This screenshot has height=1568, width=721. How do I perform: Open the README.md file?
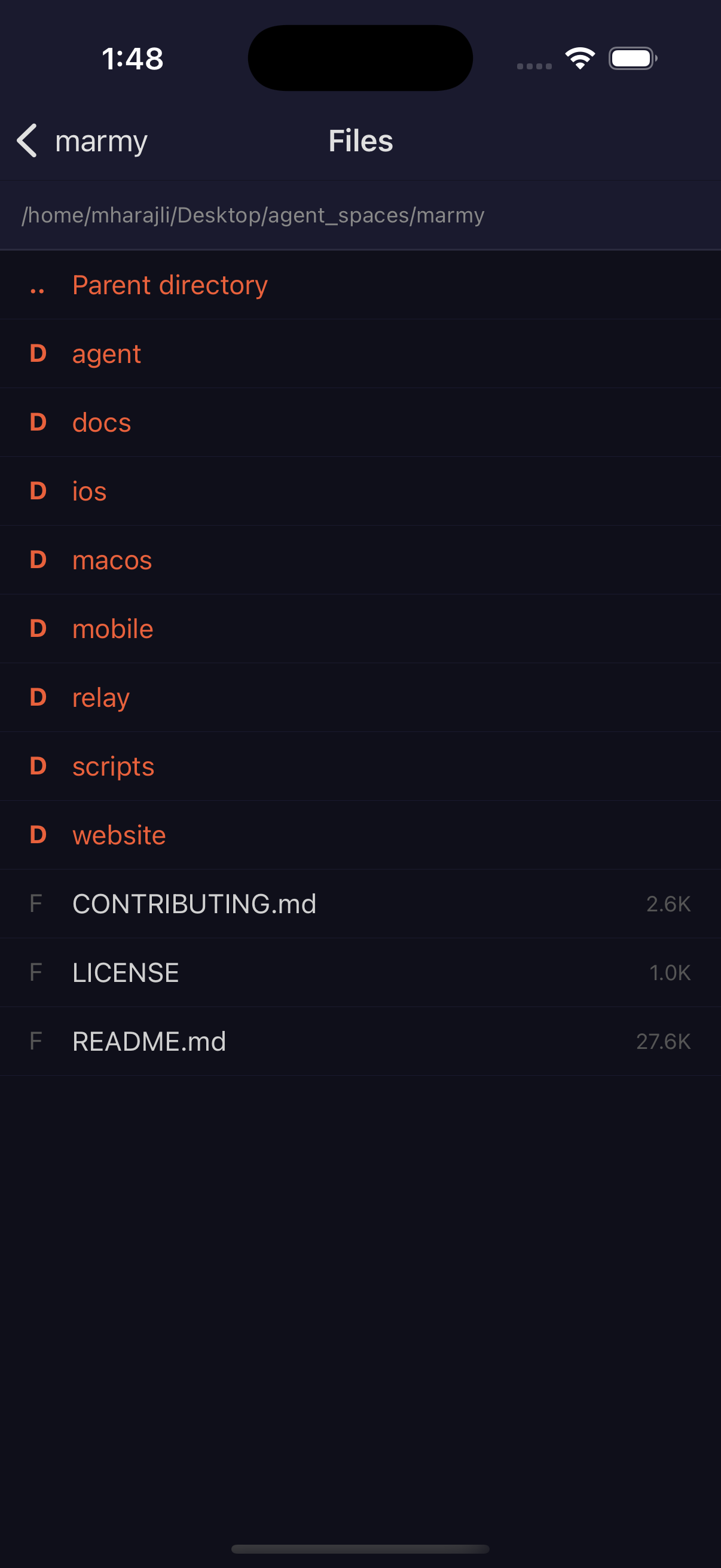click(x=149, y=1041)
